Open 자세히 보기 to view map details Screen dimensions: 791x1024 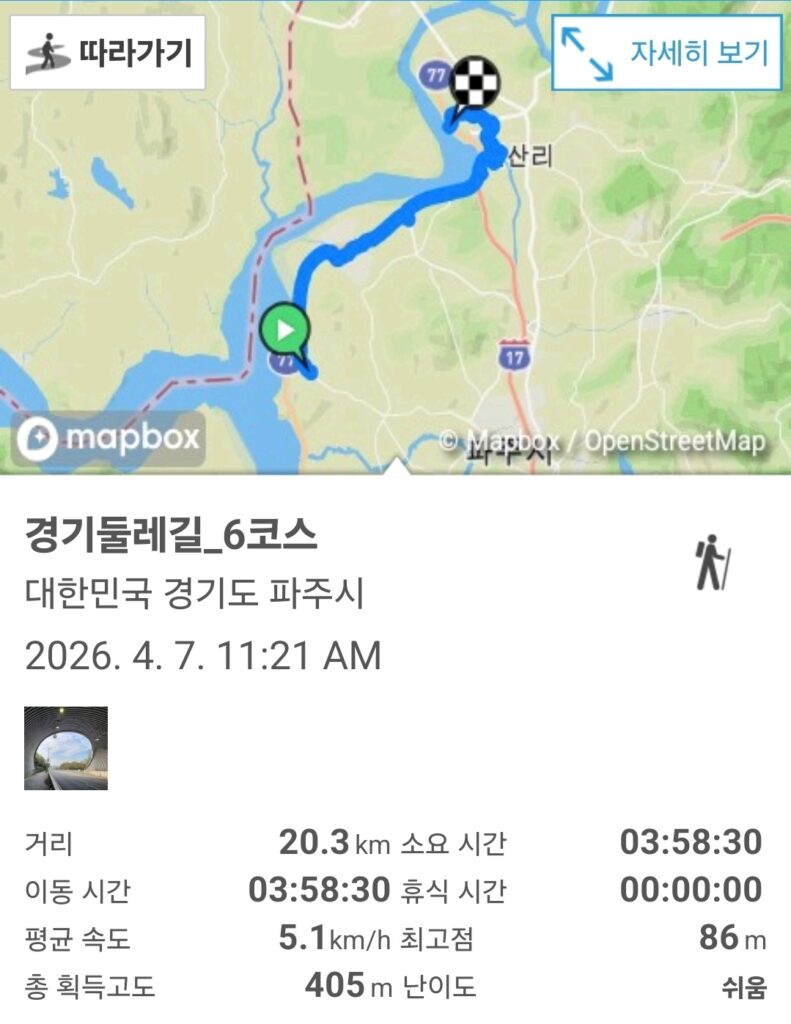[x=665, y=53]
